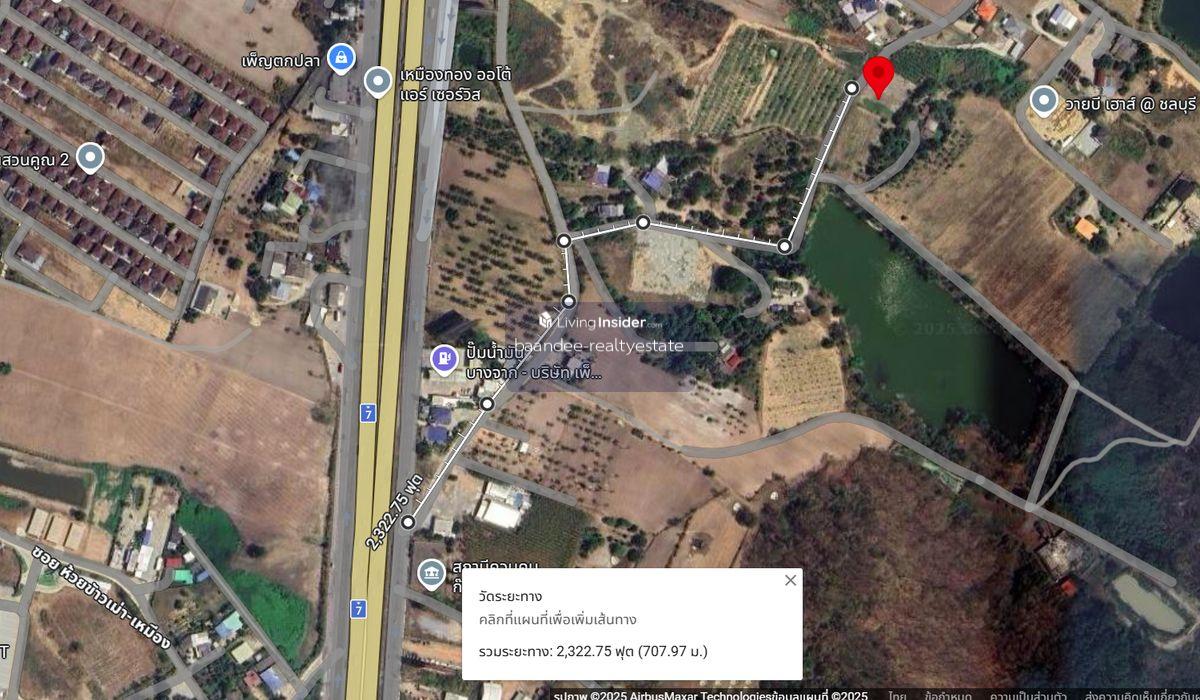Open the วายบี เฮาส์ @ ชลบุรี marker
Image resolution: width=1200 pixels, height=700 pixels.
point(1044,100)
